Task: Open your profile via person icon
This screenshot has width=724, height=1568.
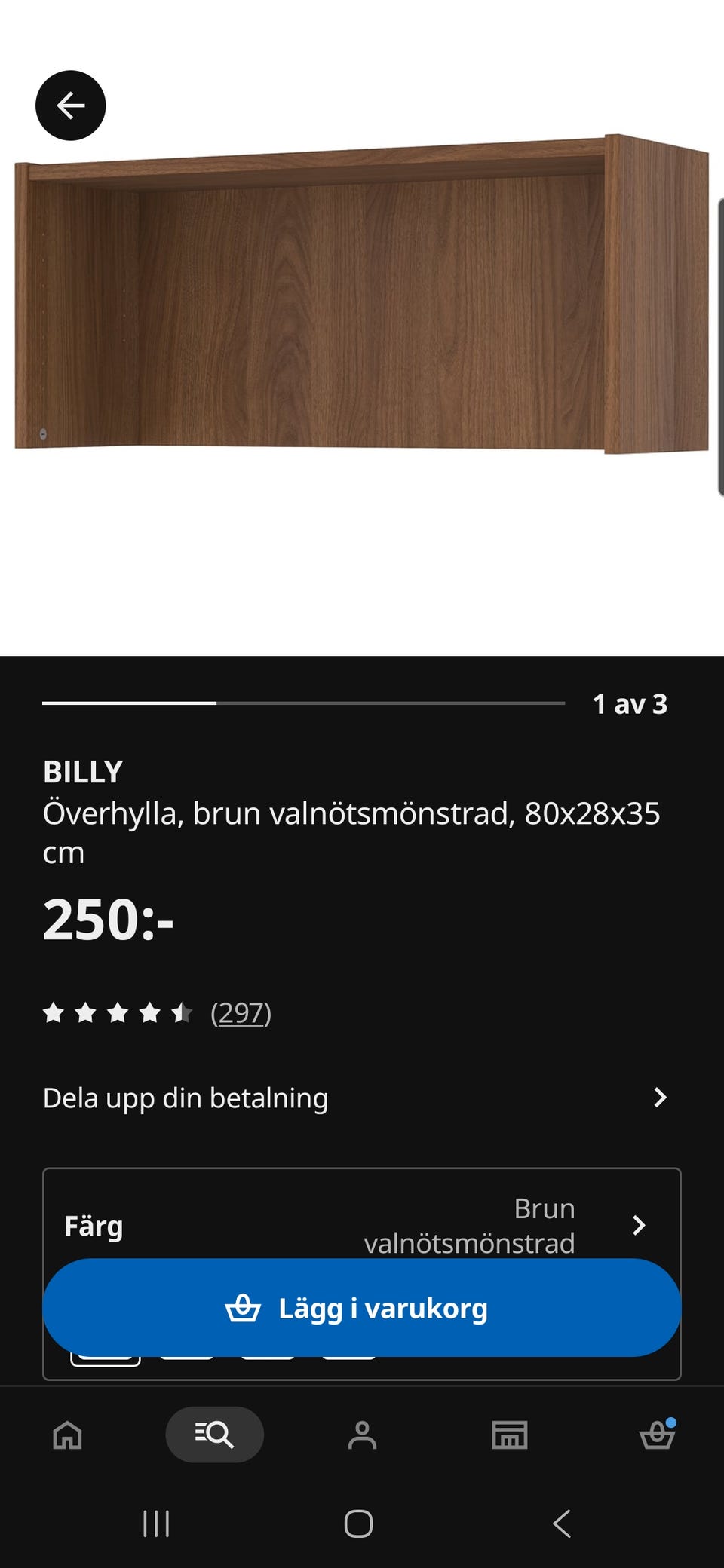Action: [x=362, y=1435]
